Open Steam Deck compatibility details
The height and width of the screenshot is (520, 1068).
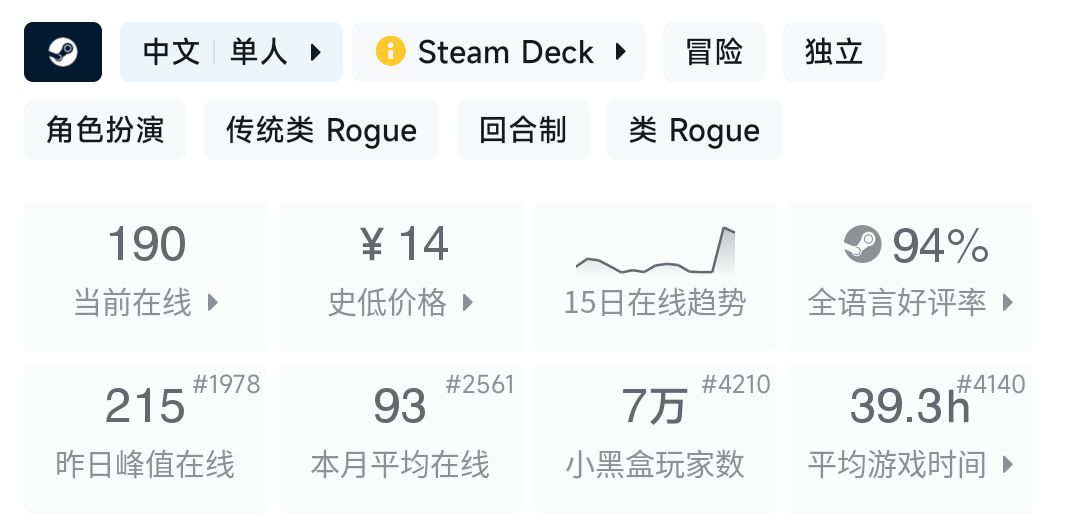pyautogui.click(x=498, y=52)
